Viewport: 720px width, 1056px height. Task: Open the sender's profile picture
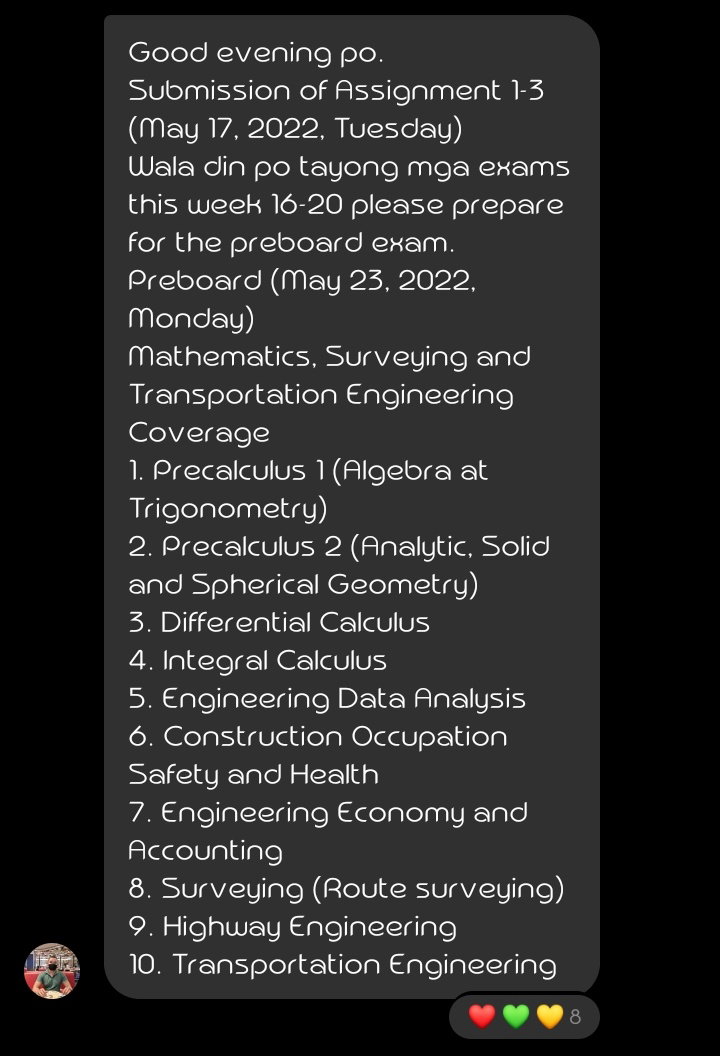[x=52, y=970]
